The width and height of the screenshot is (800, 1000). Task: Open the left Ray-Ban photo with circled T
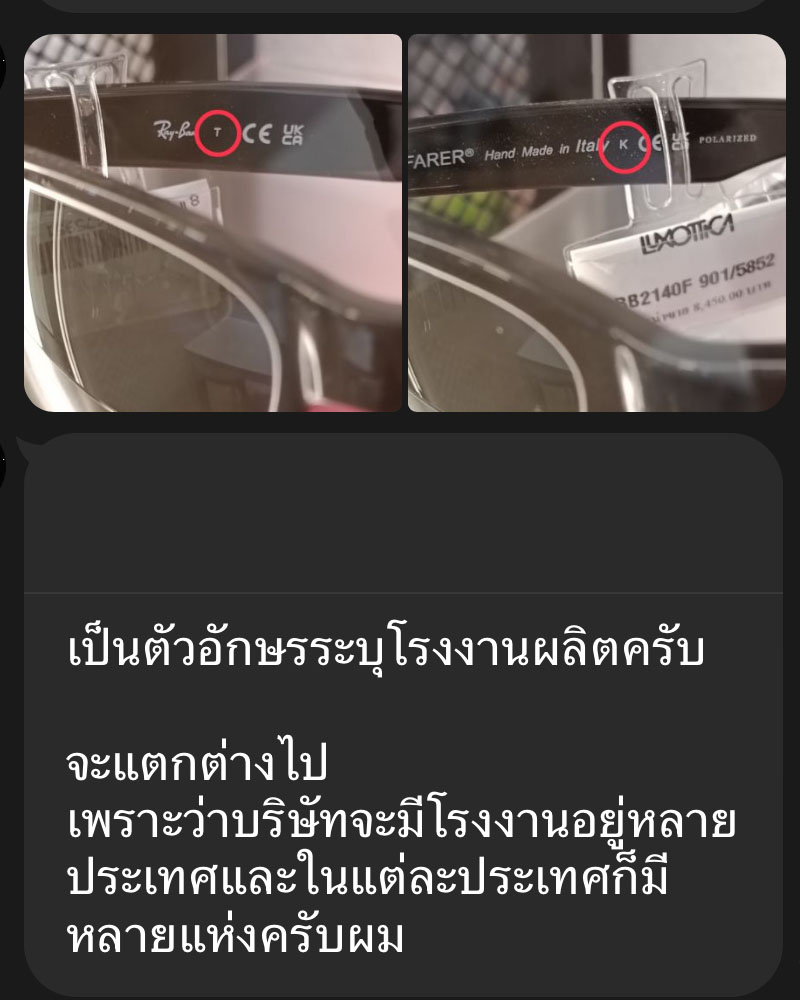pyautogui.click(x=213, y=222)
